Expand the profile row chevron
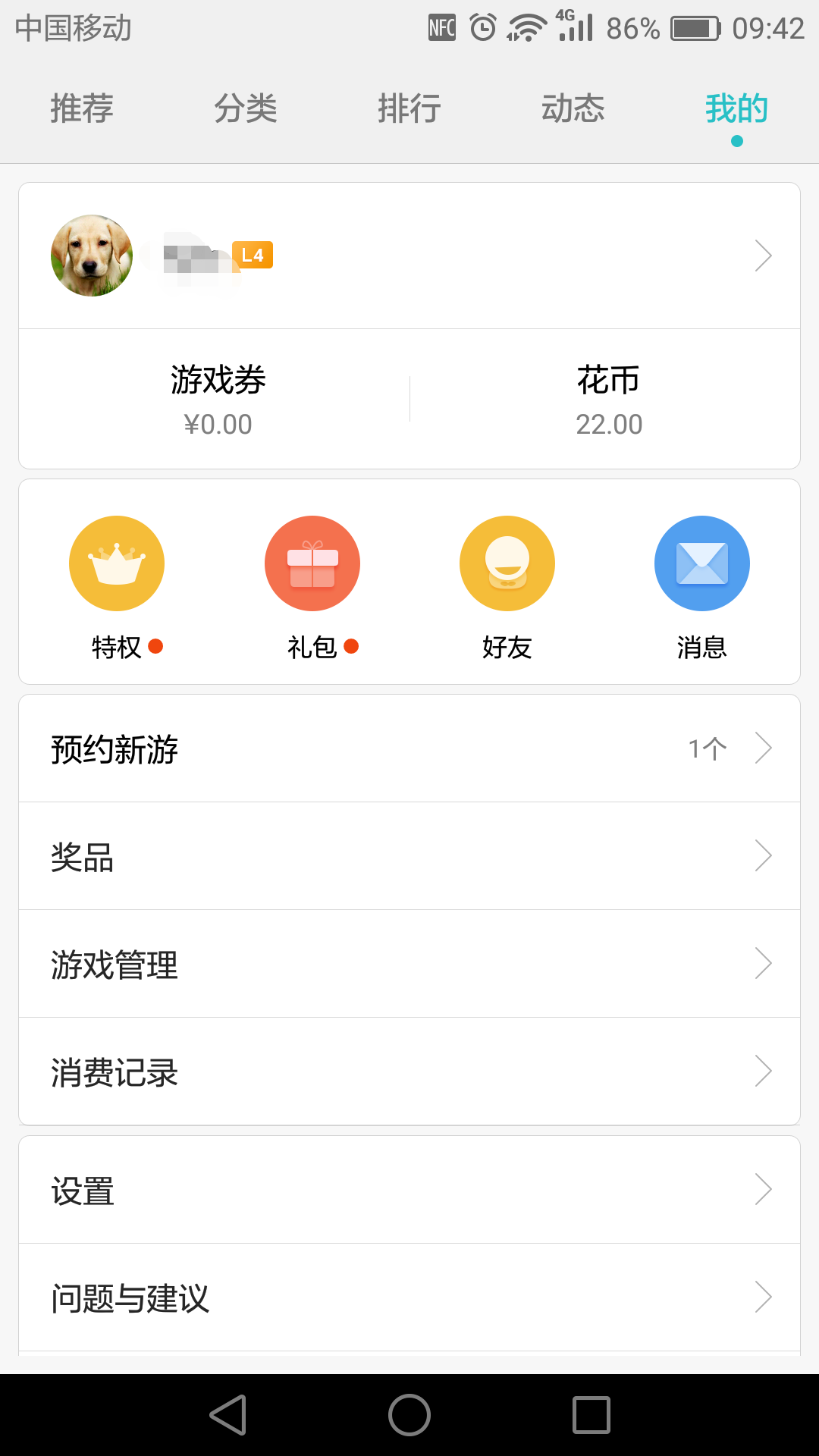 762,256
